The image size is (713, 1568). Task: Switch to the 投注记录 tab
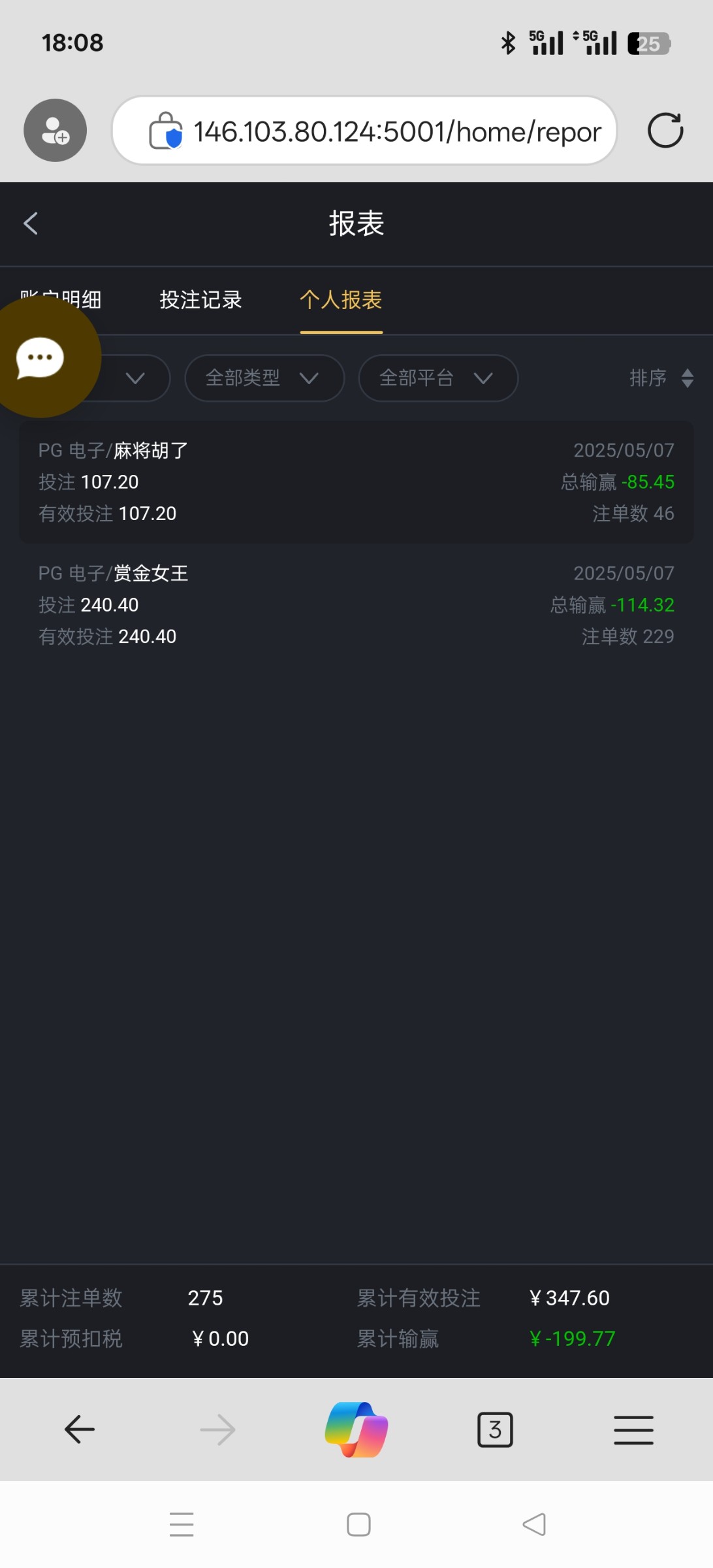[201, 300]
